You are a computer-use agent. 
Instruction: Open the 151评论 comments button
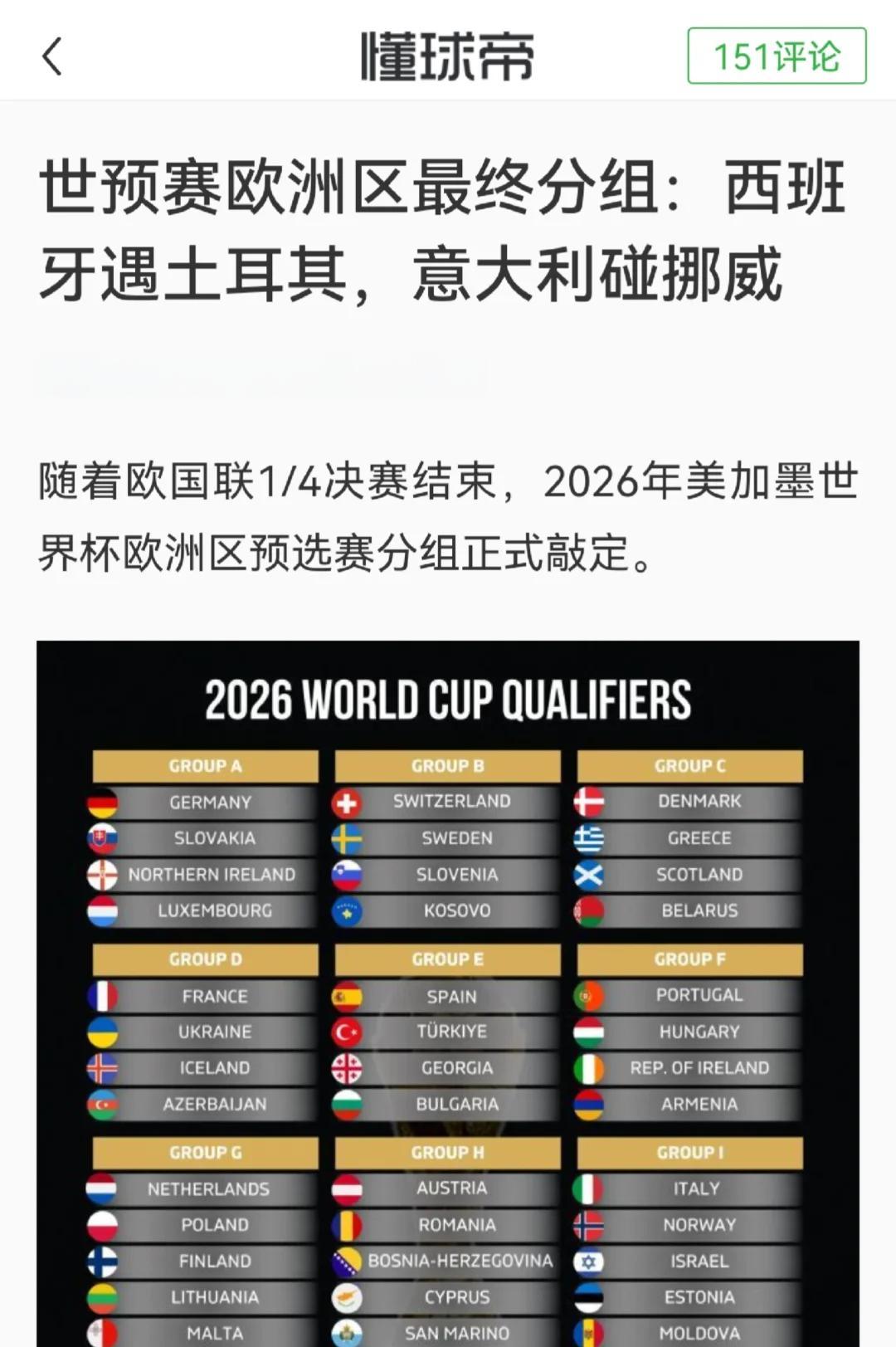777,56
